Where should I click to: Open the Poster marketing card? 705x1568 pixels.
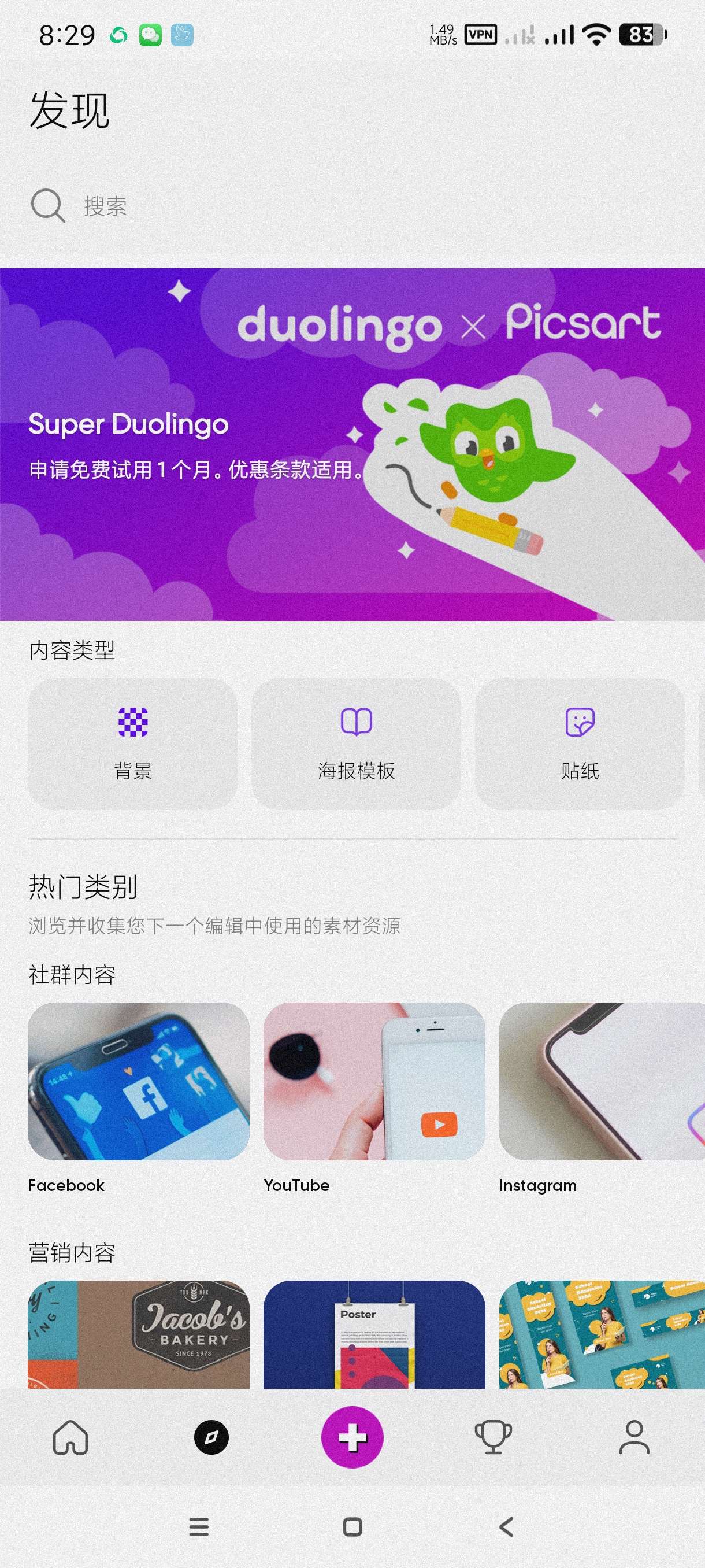coord(374,1334)
